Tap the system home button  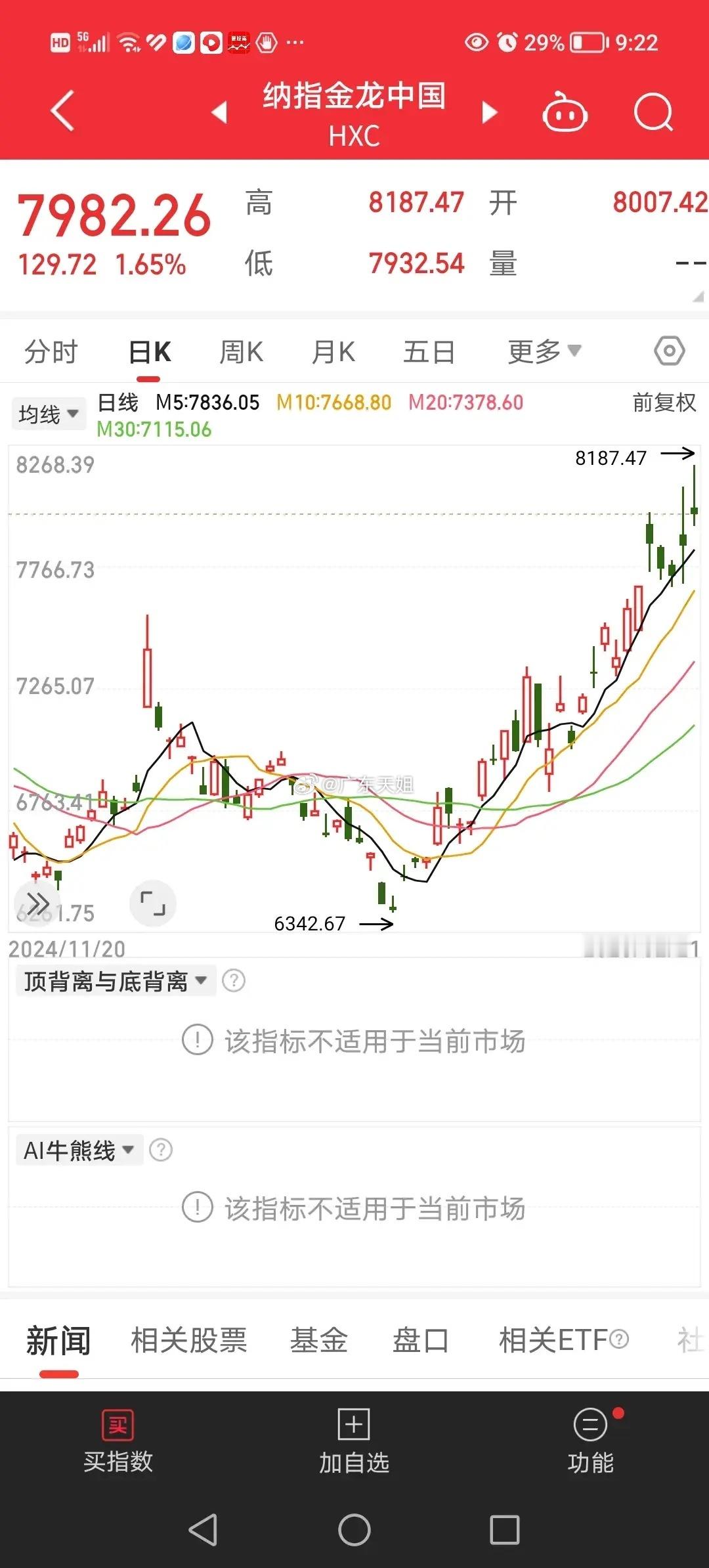pos(354,1530)
